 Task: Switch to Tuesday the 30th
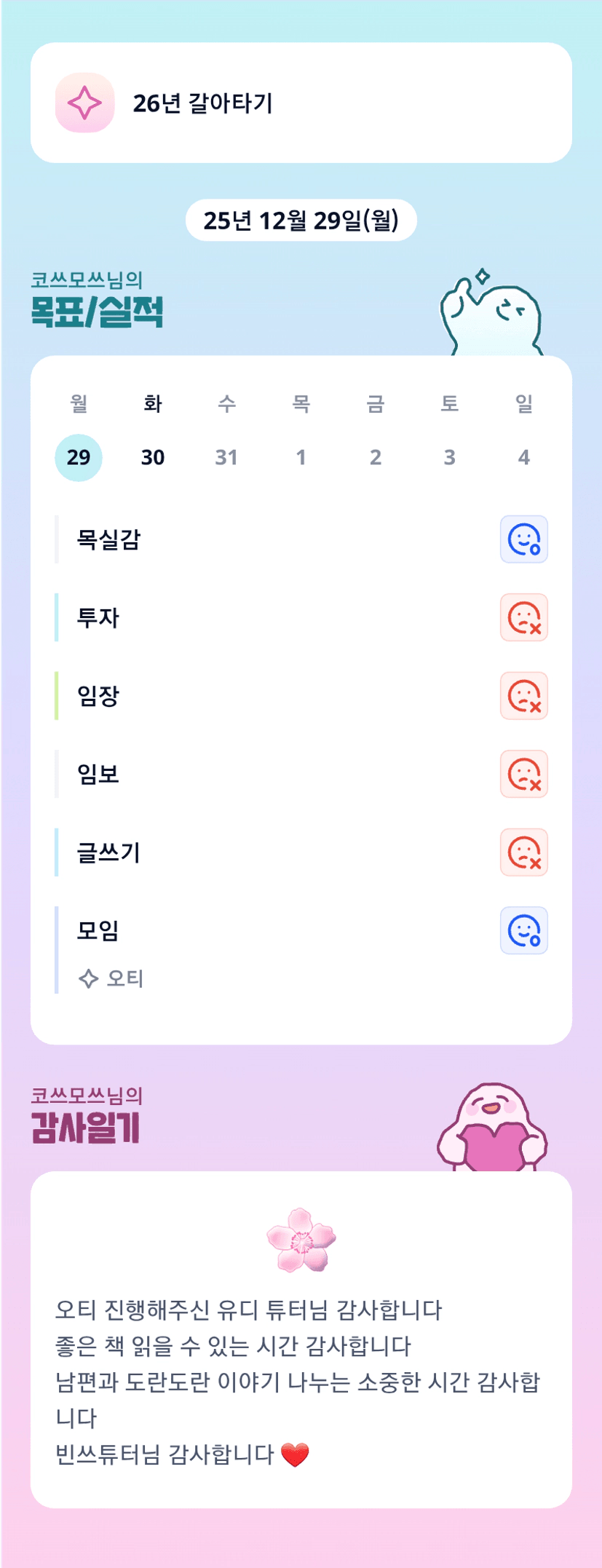153,457
